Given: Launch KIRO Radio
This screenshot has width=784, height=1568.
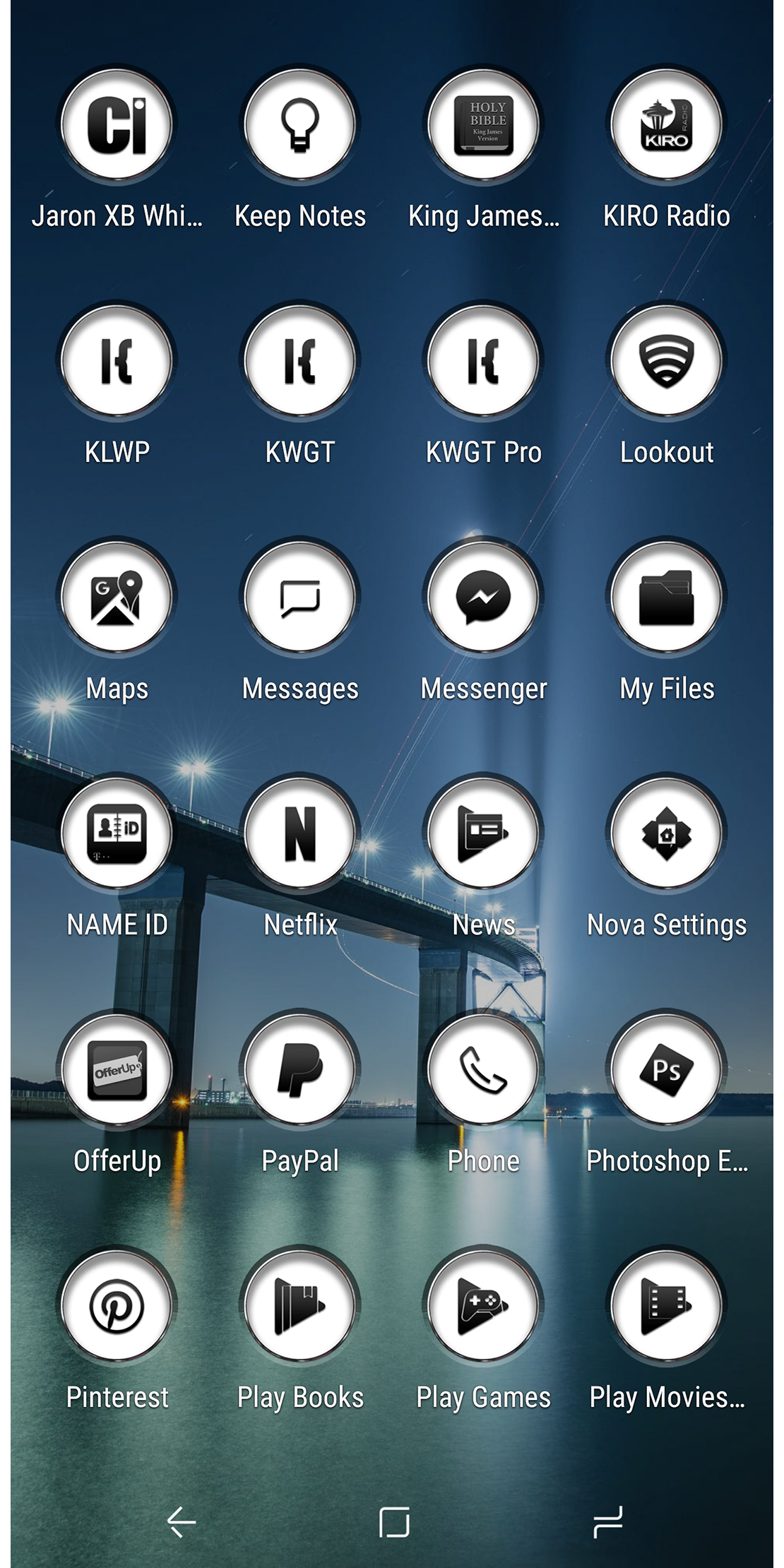Looking at the screenshot, I should click(x=666, y=125).
